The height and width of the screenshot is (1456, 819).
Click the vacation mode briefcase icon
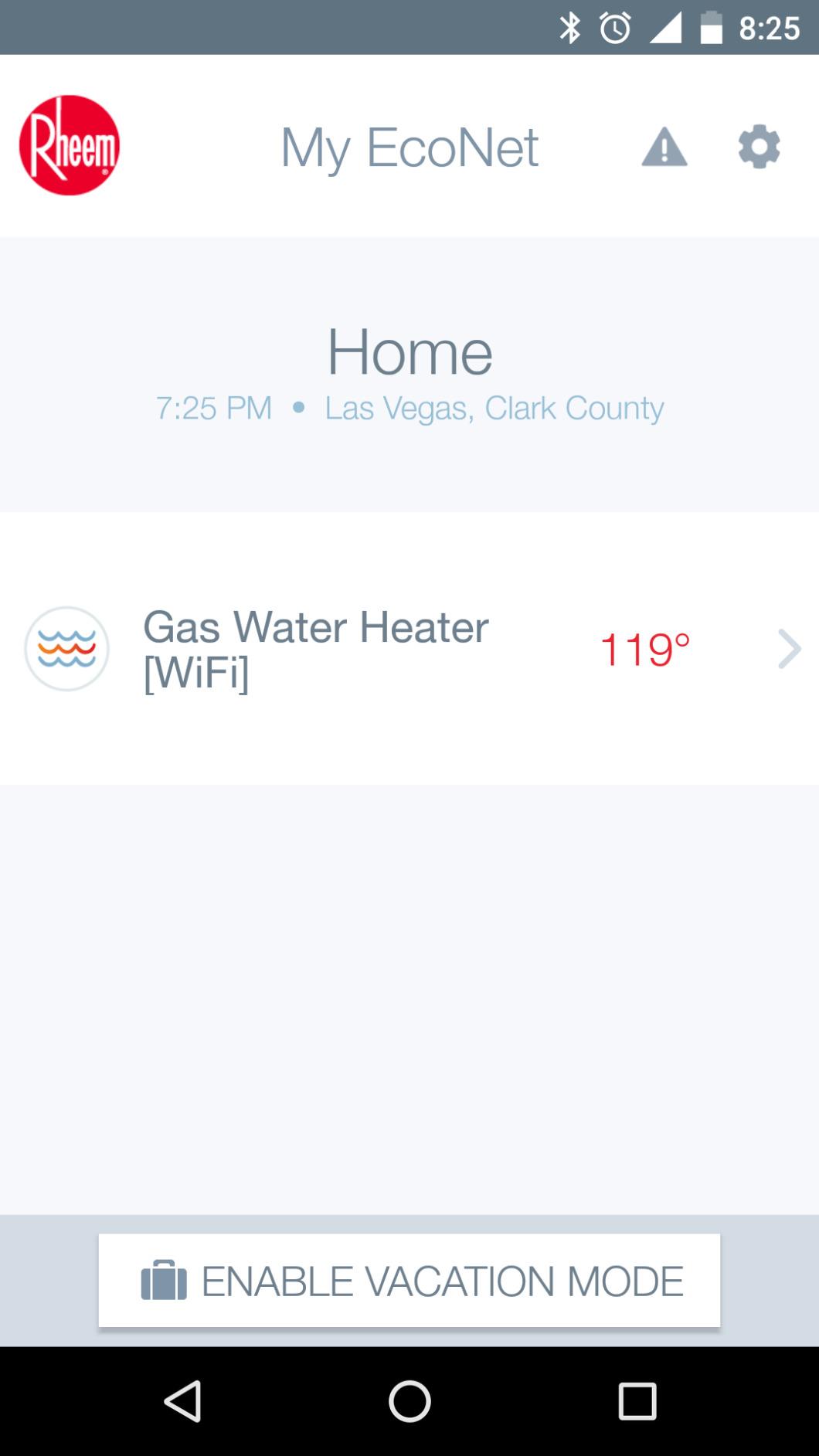pos(162,1279)
